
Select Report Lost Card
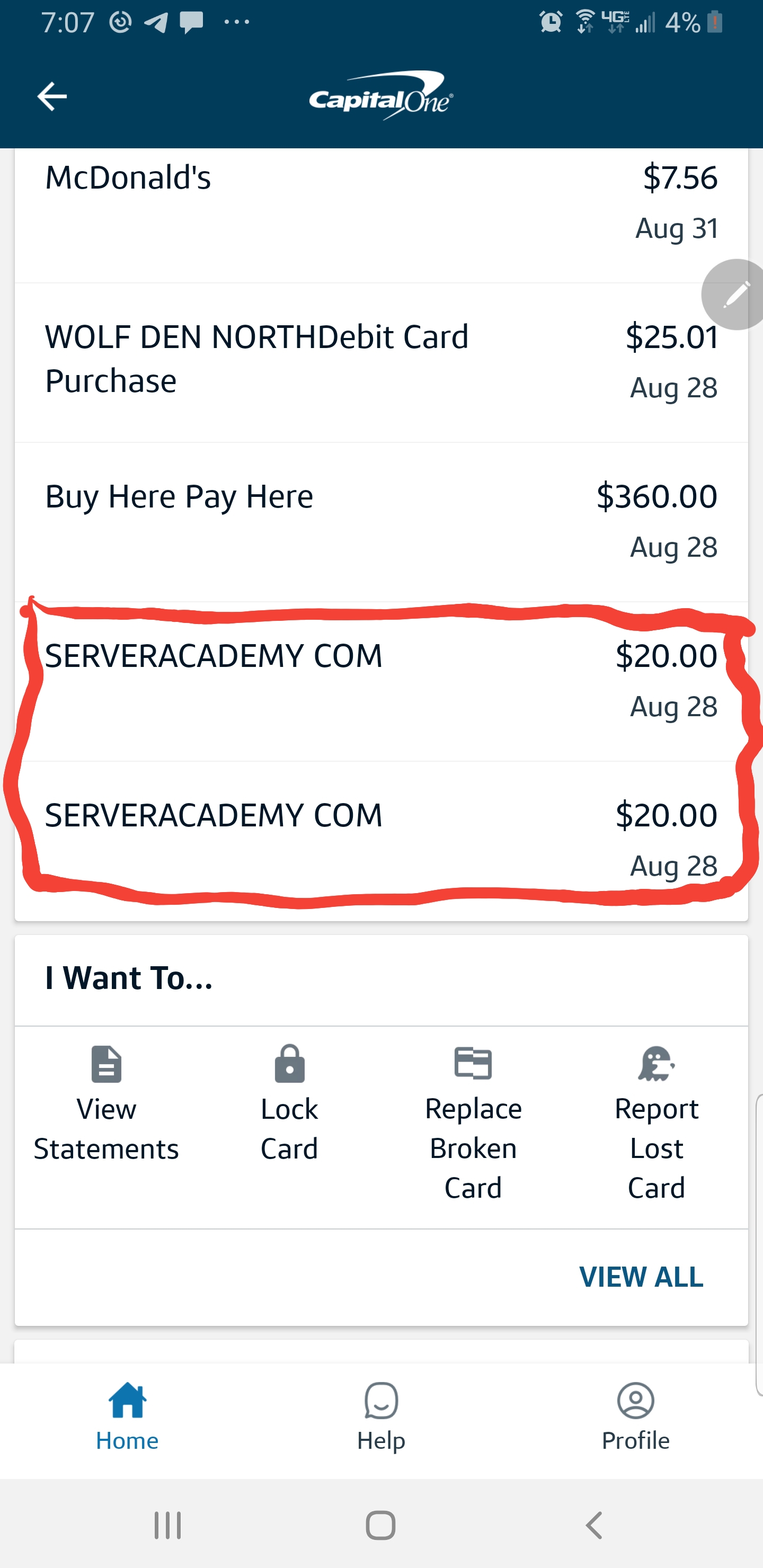[656, 1123]
